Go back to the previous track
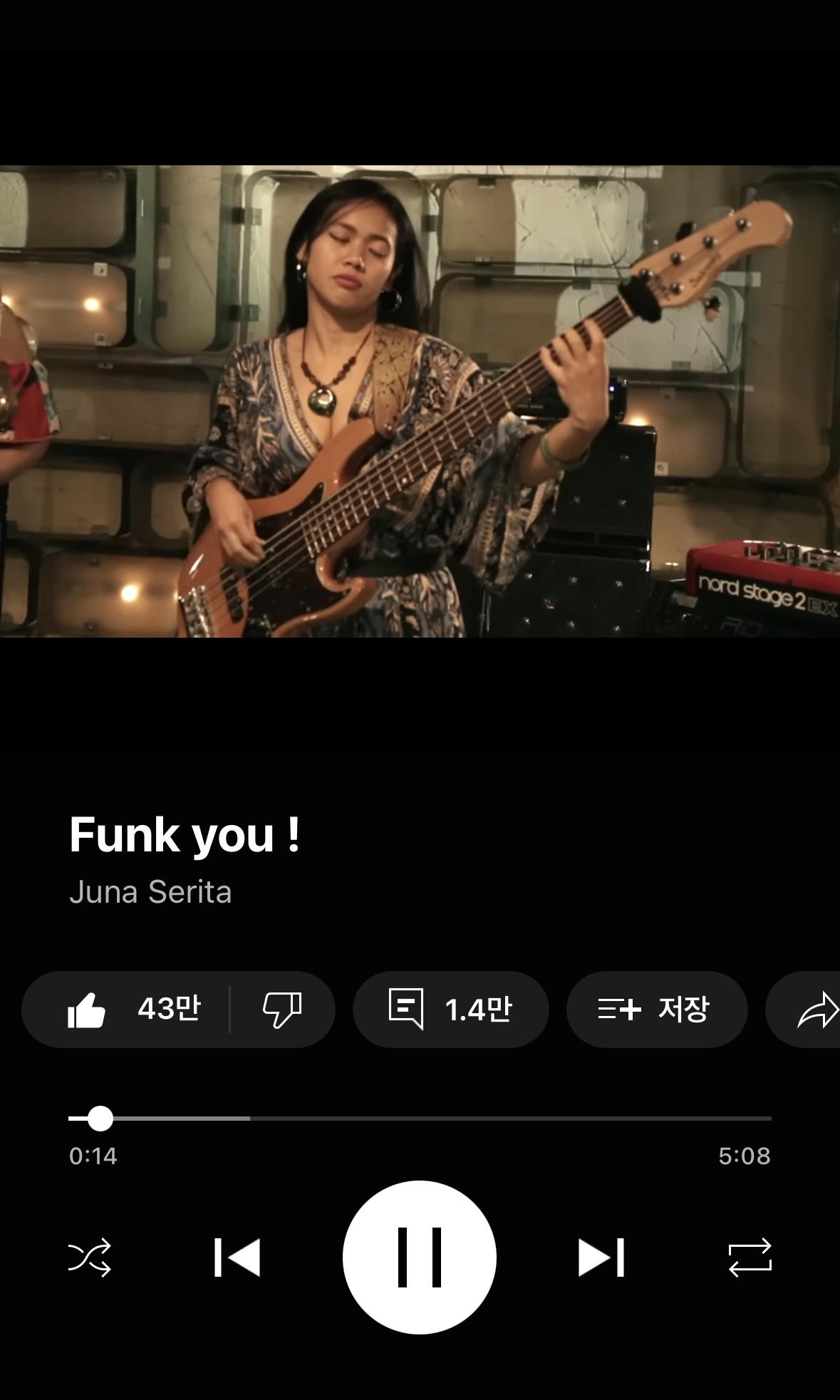The height and width of the screenshot is (1400, 840). point(237,1258)
